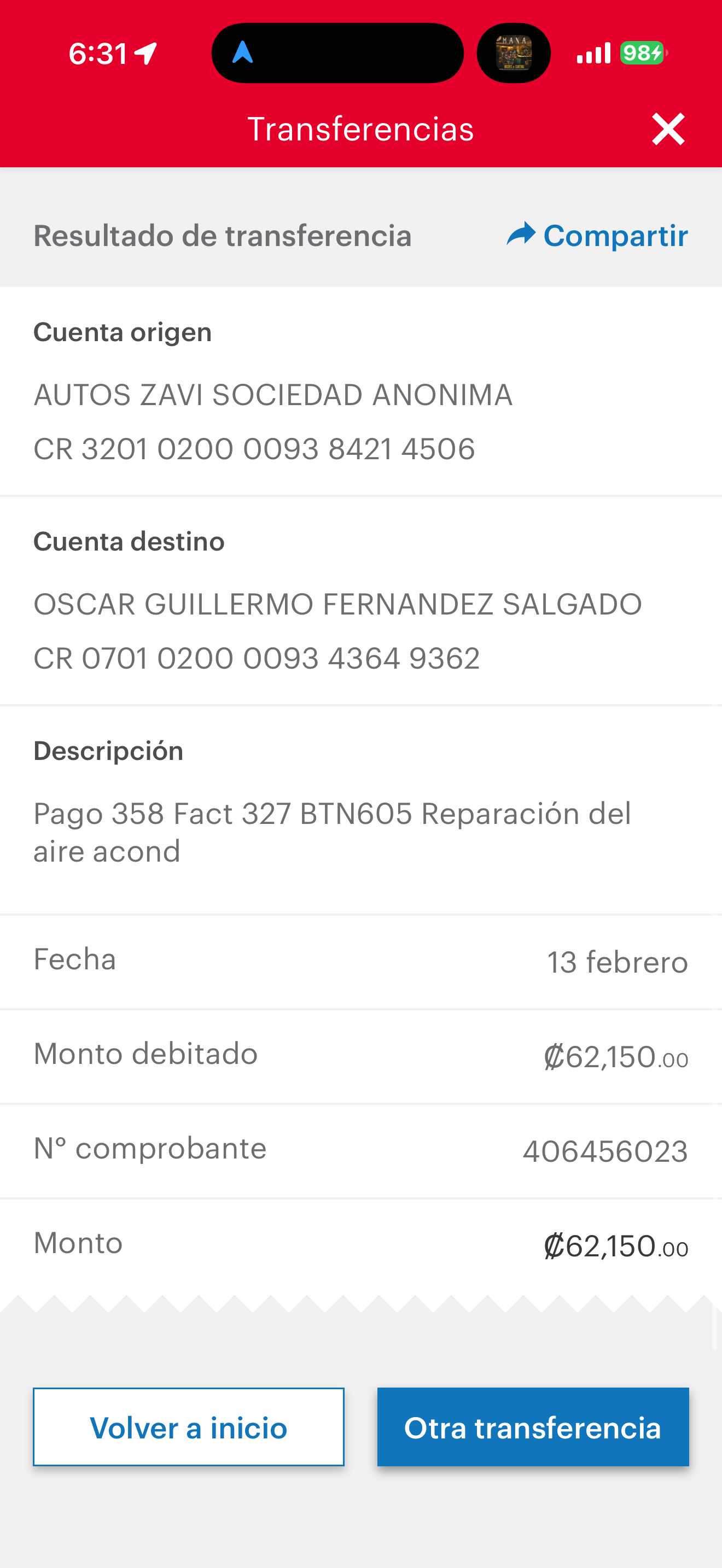Open sharing via the Compartir link

[x=615, y=235]
